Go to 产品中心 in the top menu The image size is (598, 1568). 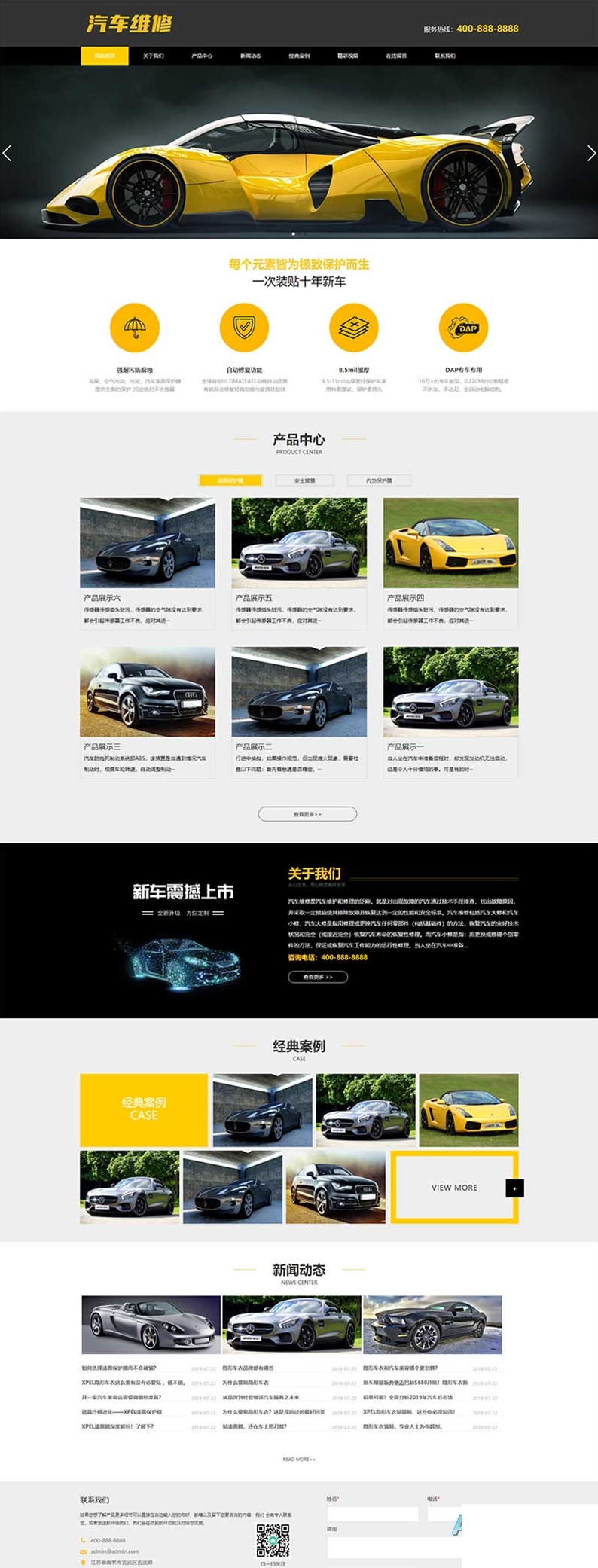pos(202,56)
